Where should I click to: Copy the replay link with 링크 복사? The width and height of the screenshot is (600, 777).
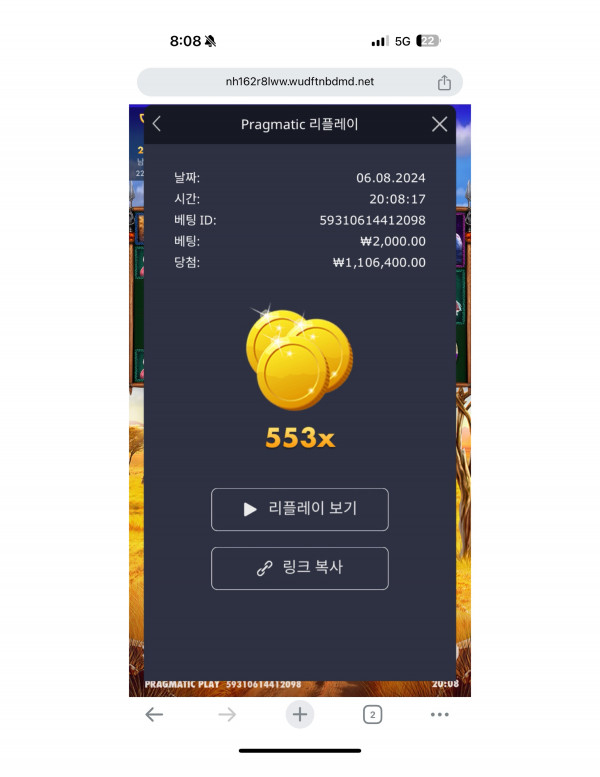click(299, 568)
